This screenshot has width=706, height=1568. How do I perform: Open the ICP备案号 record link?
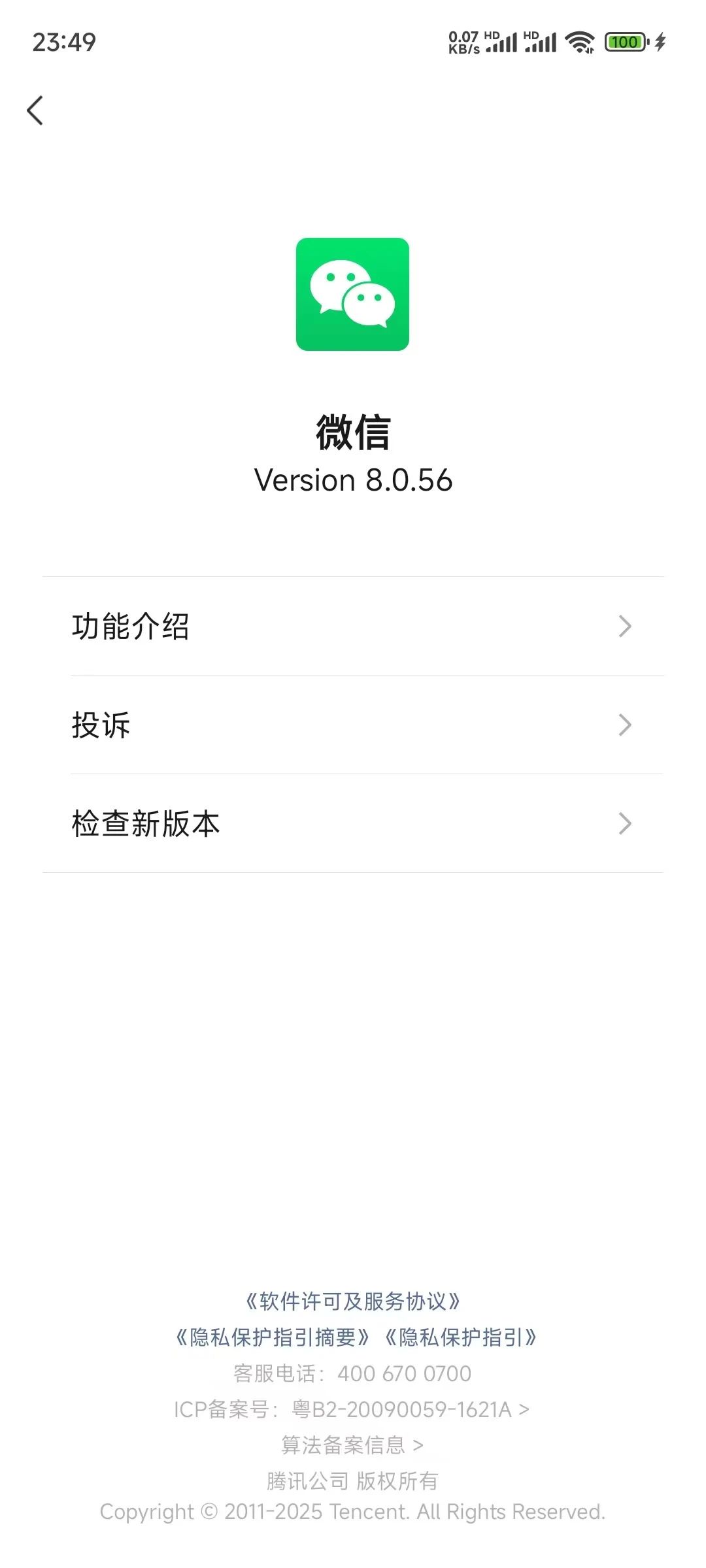(x=352, y=1409)
